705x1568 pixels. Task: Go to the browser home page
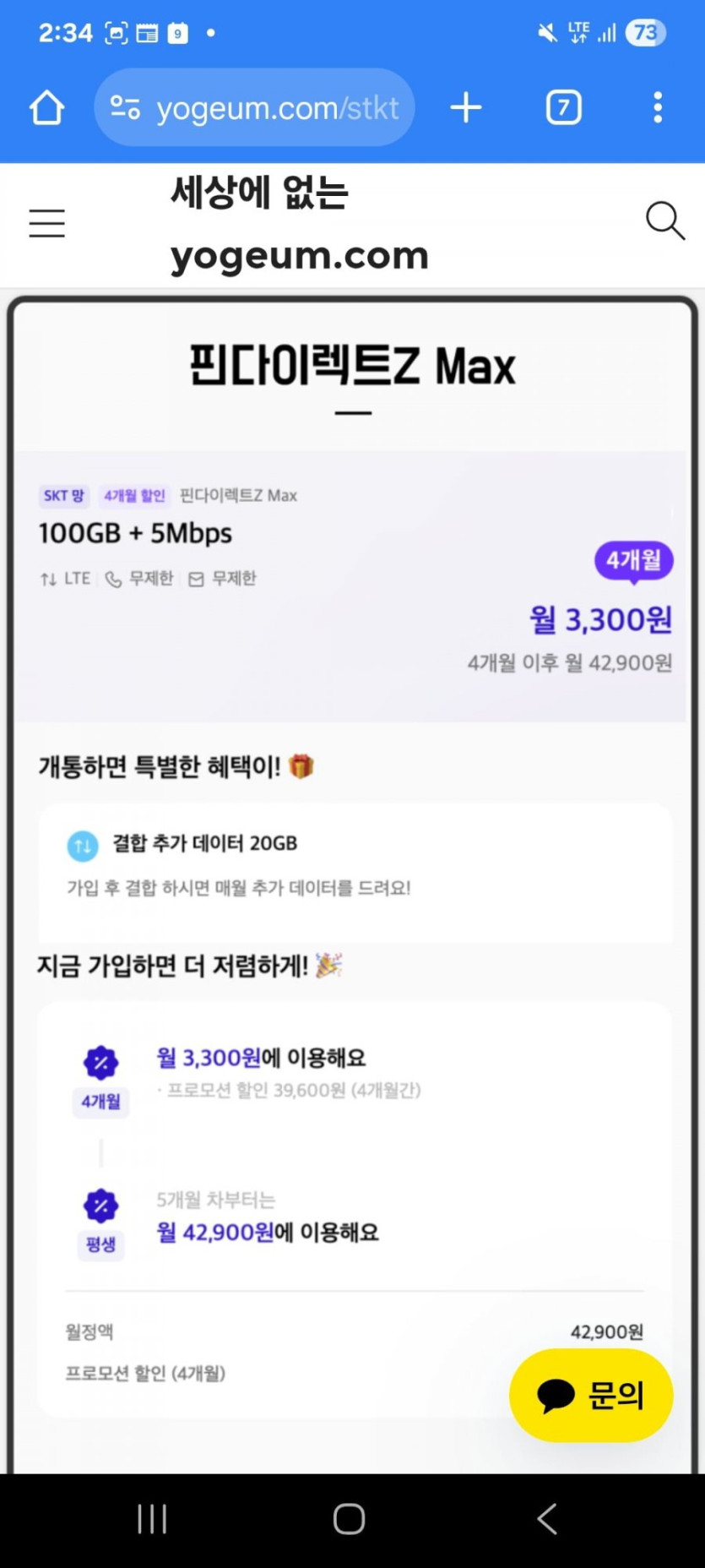46,107
